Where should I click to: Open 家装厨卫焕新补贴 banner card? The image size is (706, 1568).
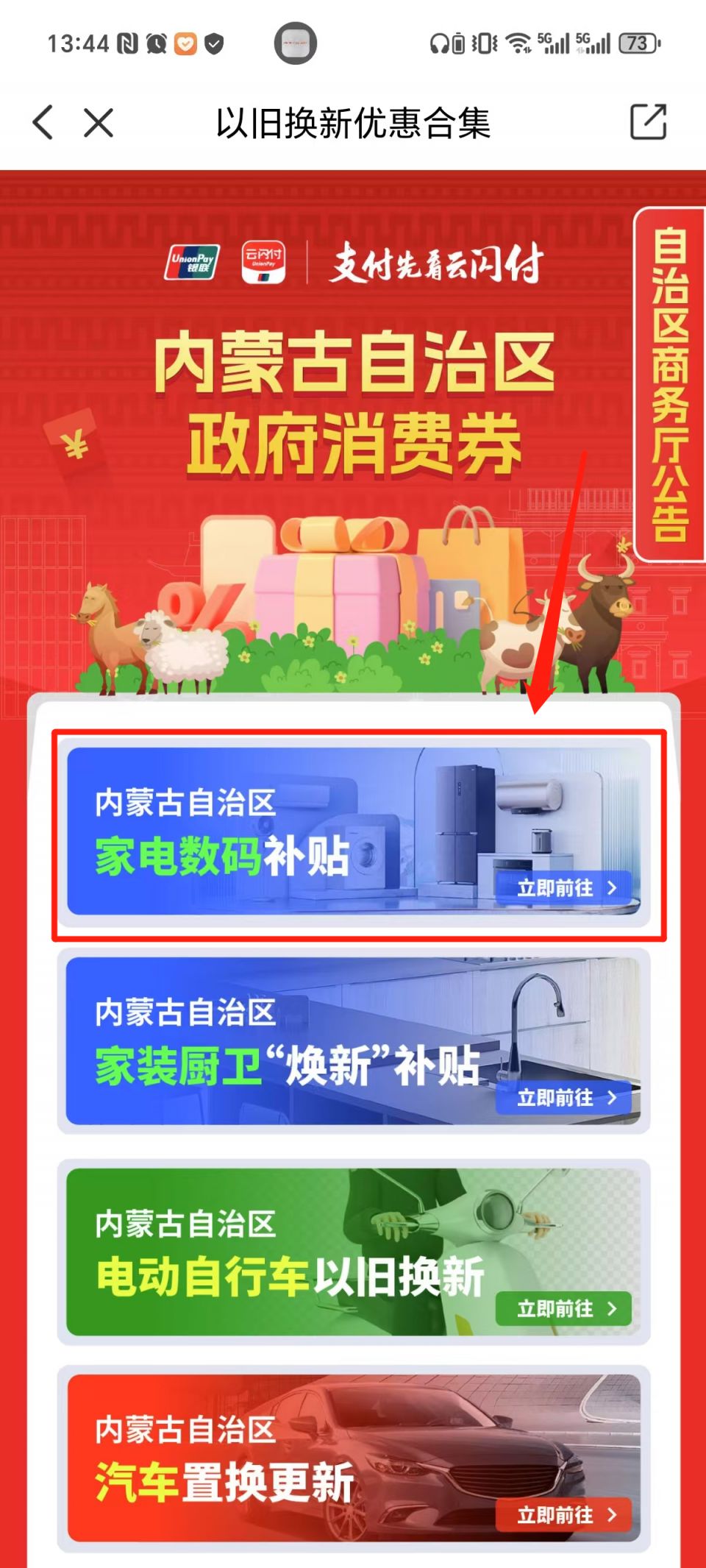(x=354, y=1040)
